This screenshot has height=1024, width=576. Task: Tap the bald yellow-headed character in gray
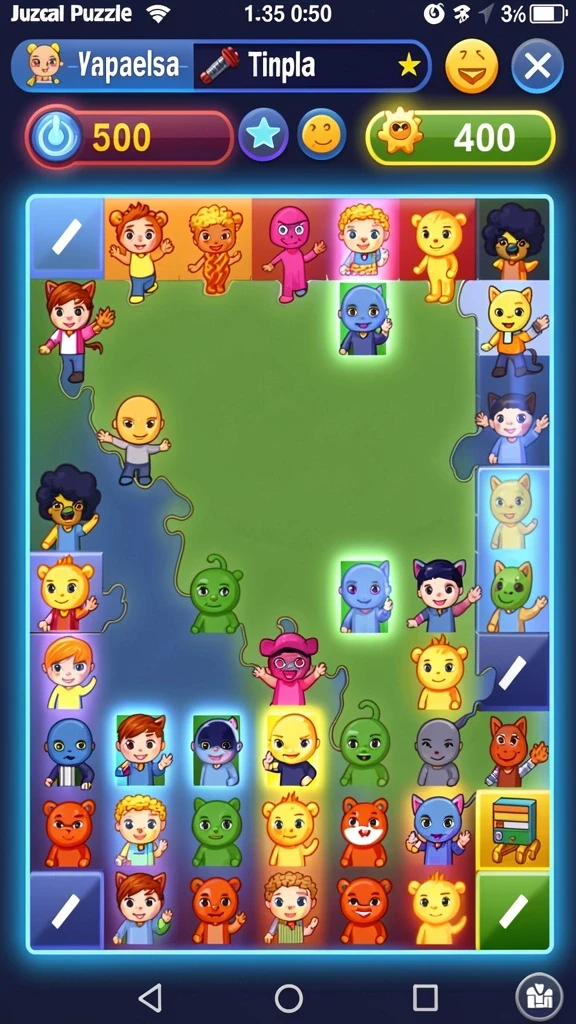pos(136,440)
